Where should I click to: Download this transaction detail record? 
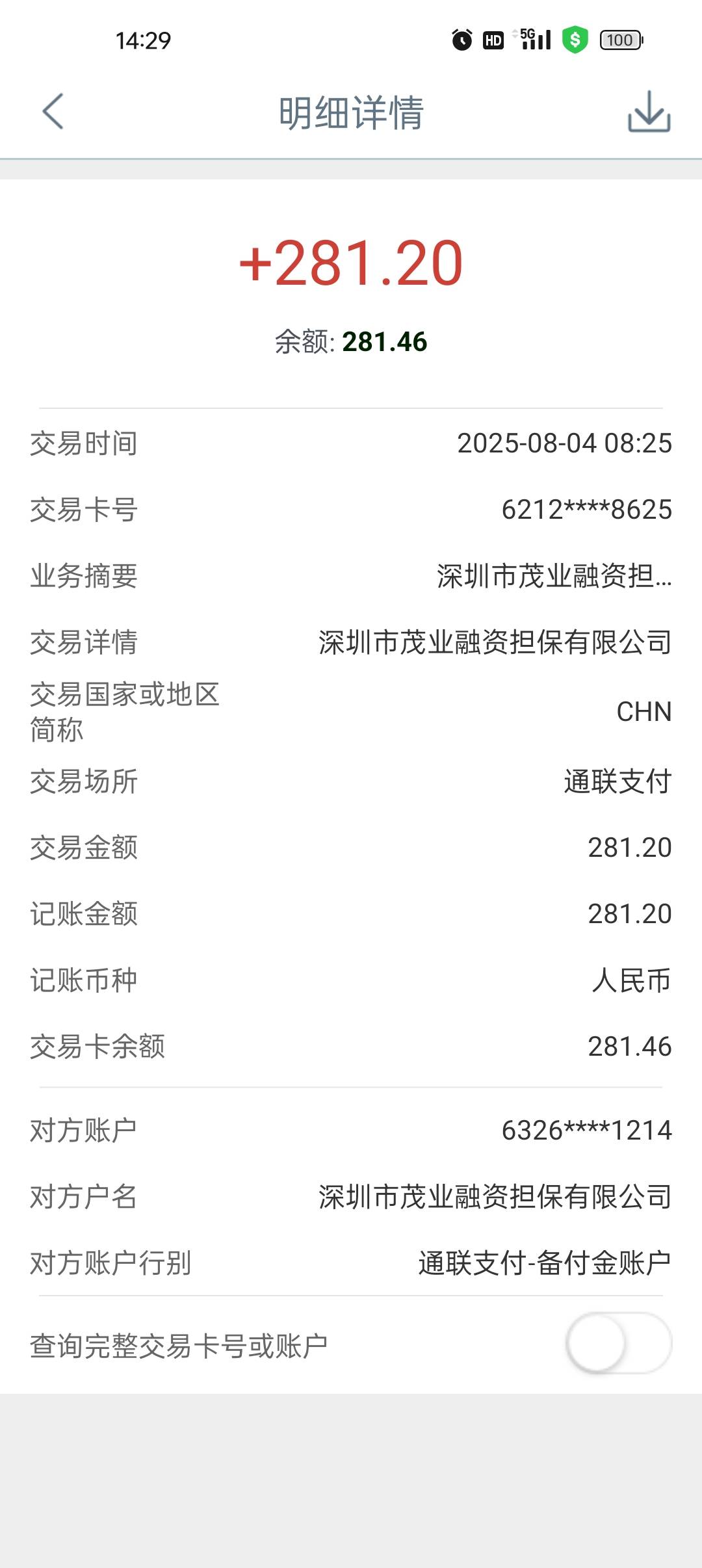[x=649, y=112]
